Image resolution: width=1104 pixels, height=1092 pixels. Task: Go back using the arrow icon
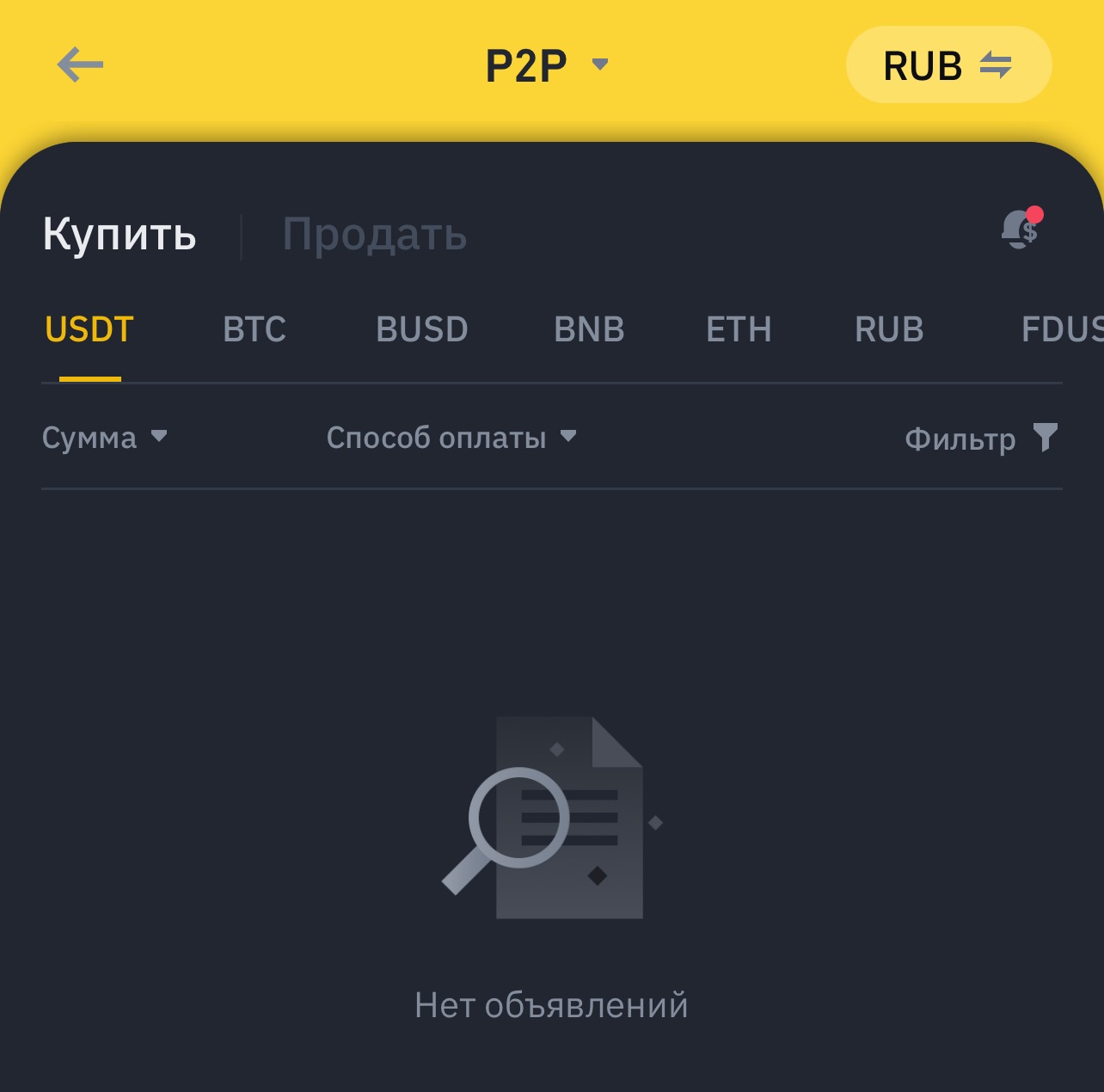[80, 65]
